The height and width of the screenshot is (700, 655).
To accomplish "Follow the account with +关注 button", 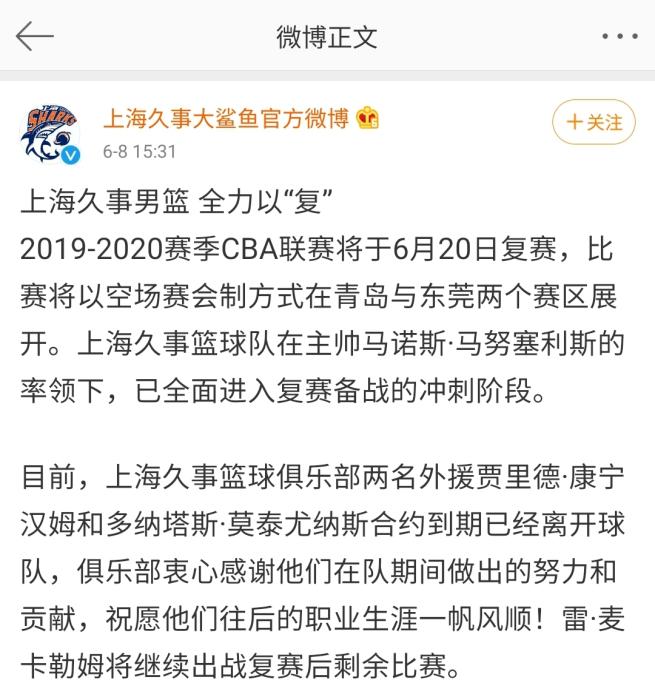I will (x=594, y=122).
